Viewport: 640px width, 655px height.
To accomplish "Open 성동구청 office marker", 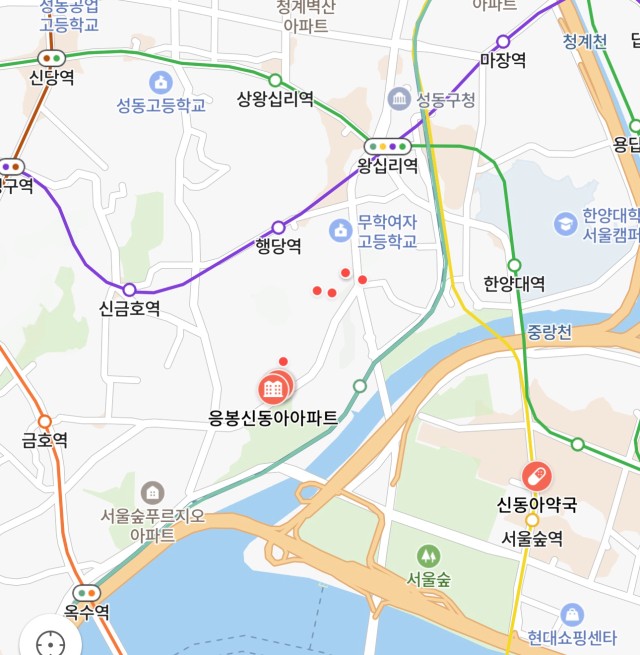I will [399, 98].
